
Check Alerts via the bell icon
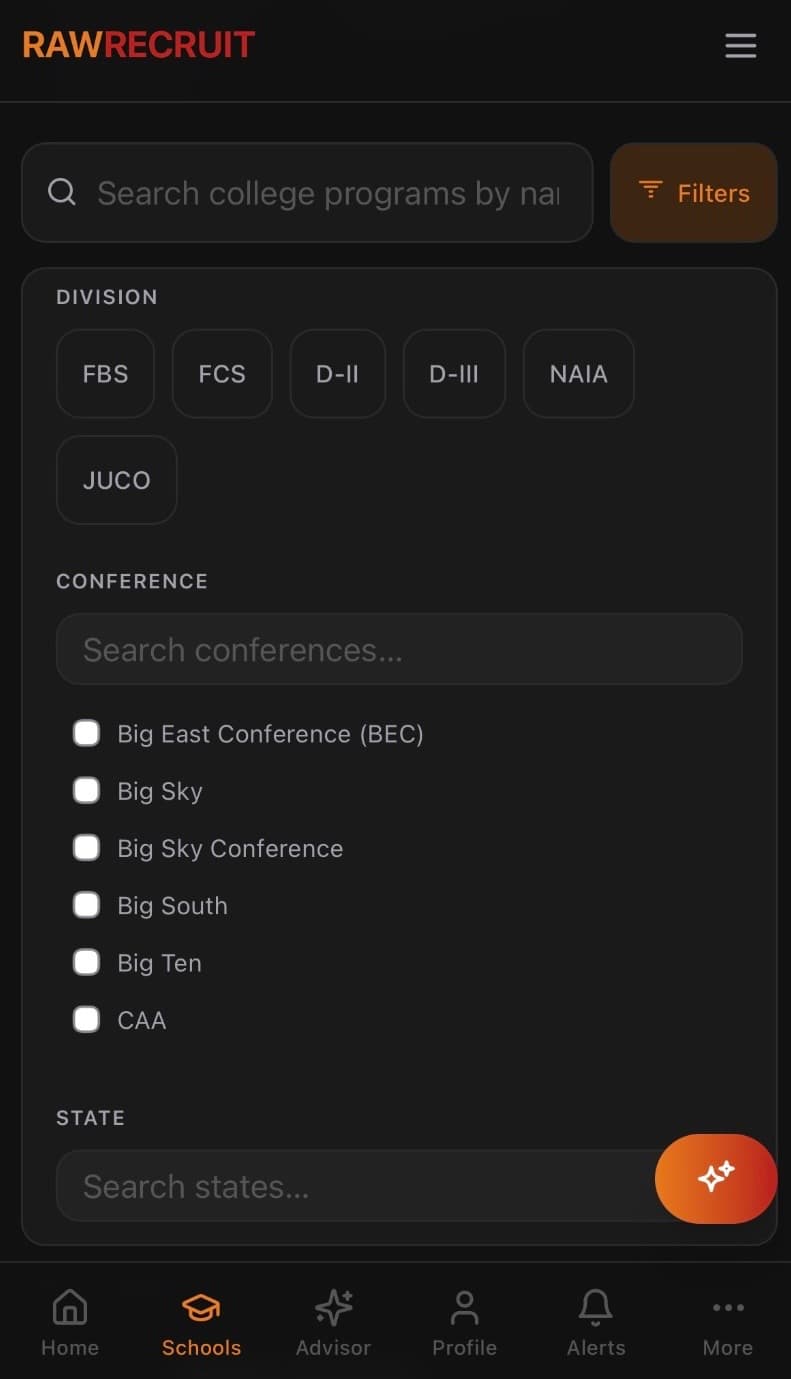tap(595, 1307)
